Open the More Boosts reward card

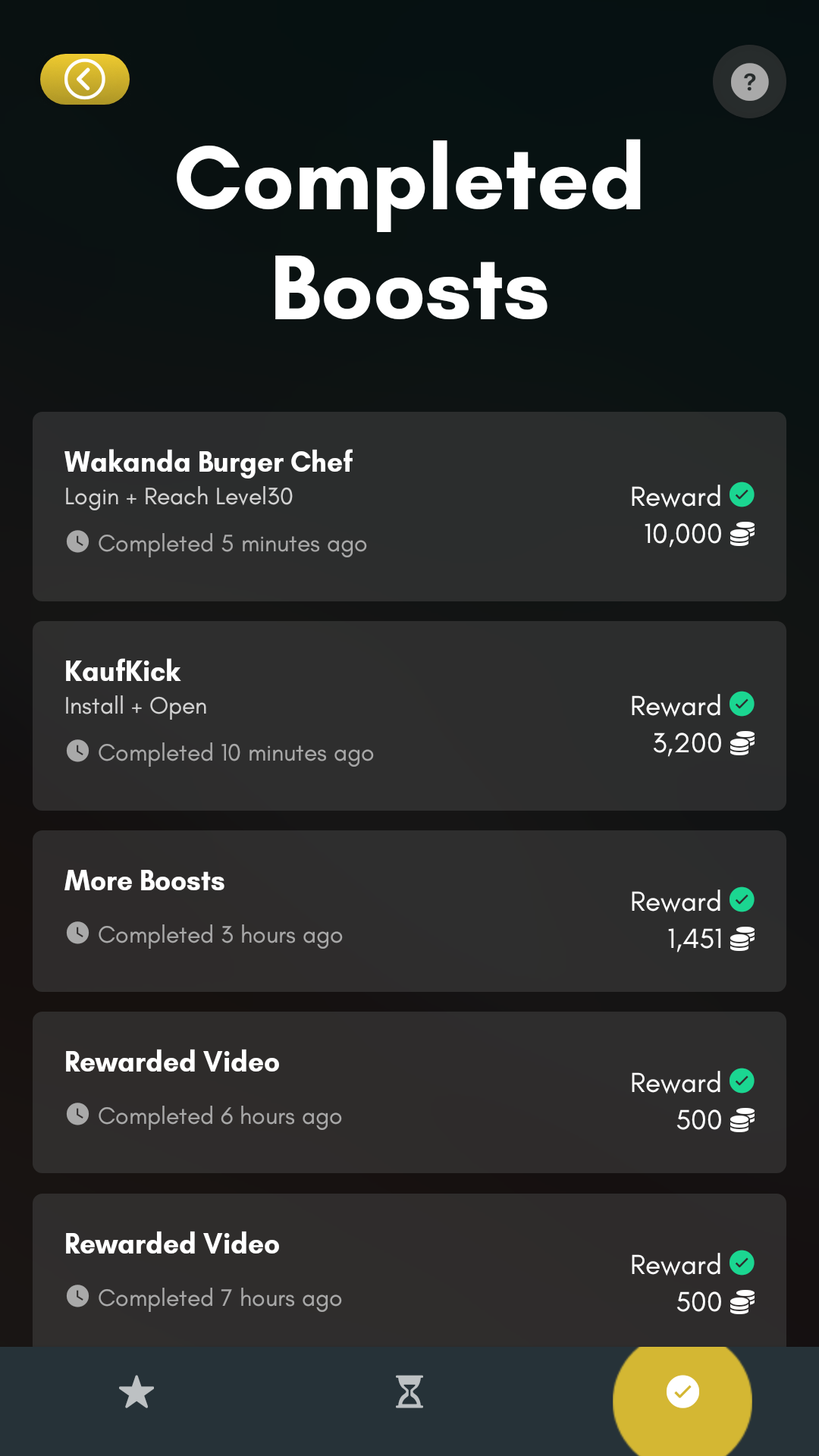pos(409,911)
